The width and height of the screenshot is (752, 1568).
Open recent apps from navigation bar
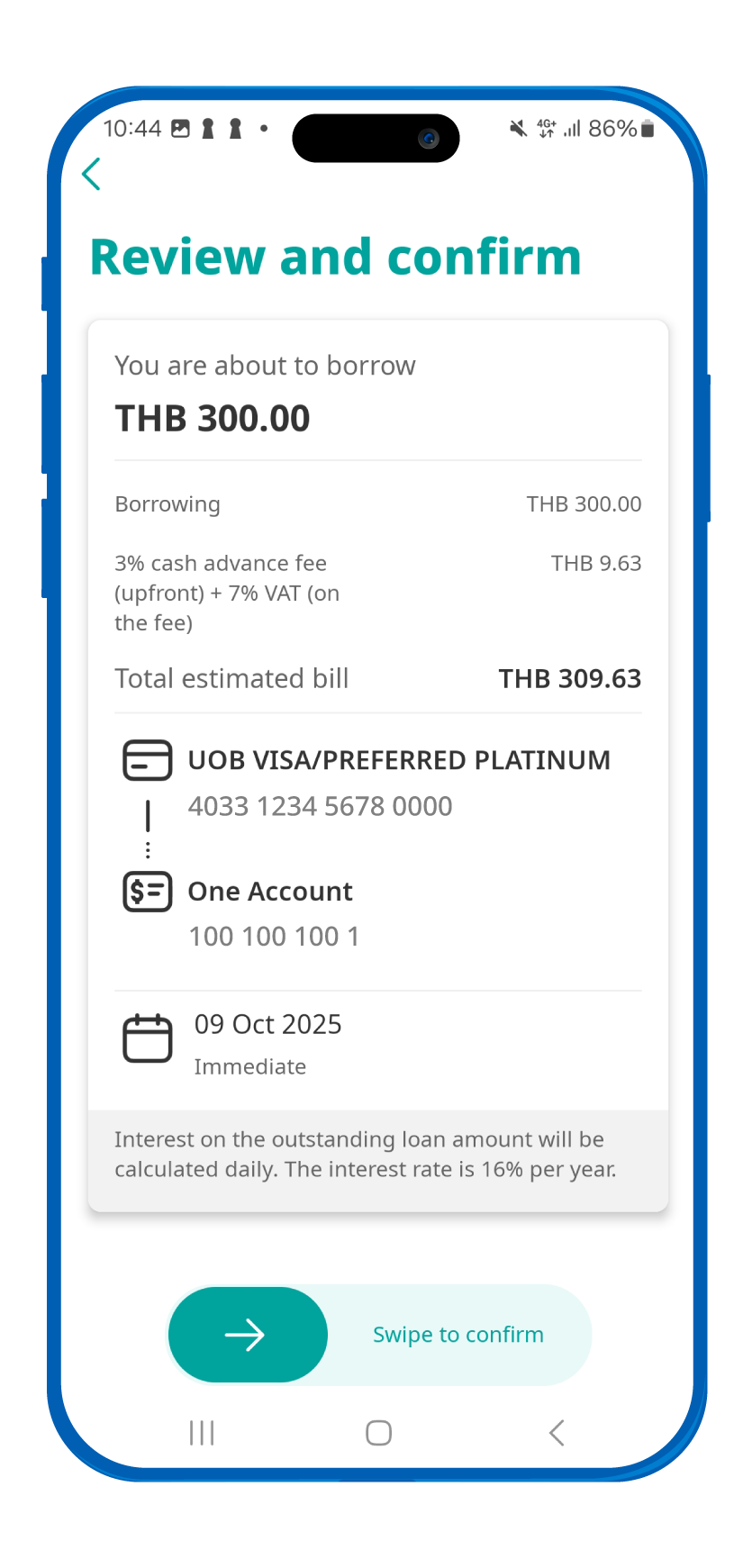tap(202, 1433)
